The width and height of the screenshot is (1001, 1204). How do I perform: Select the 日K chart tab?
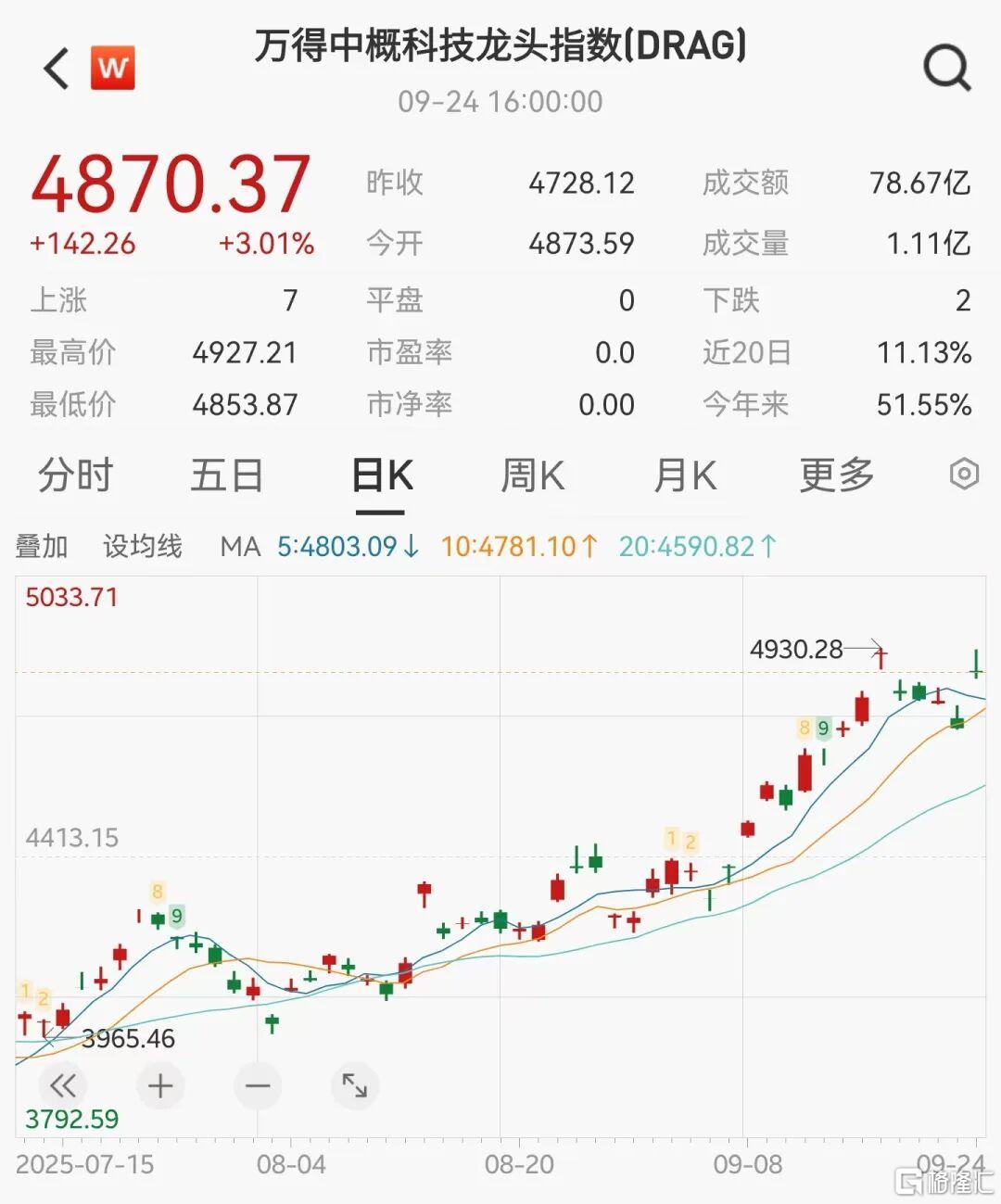(381, 476)
